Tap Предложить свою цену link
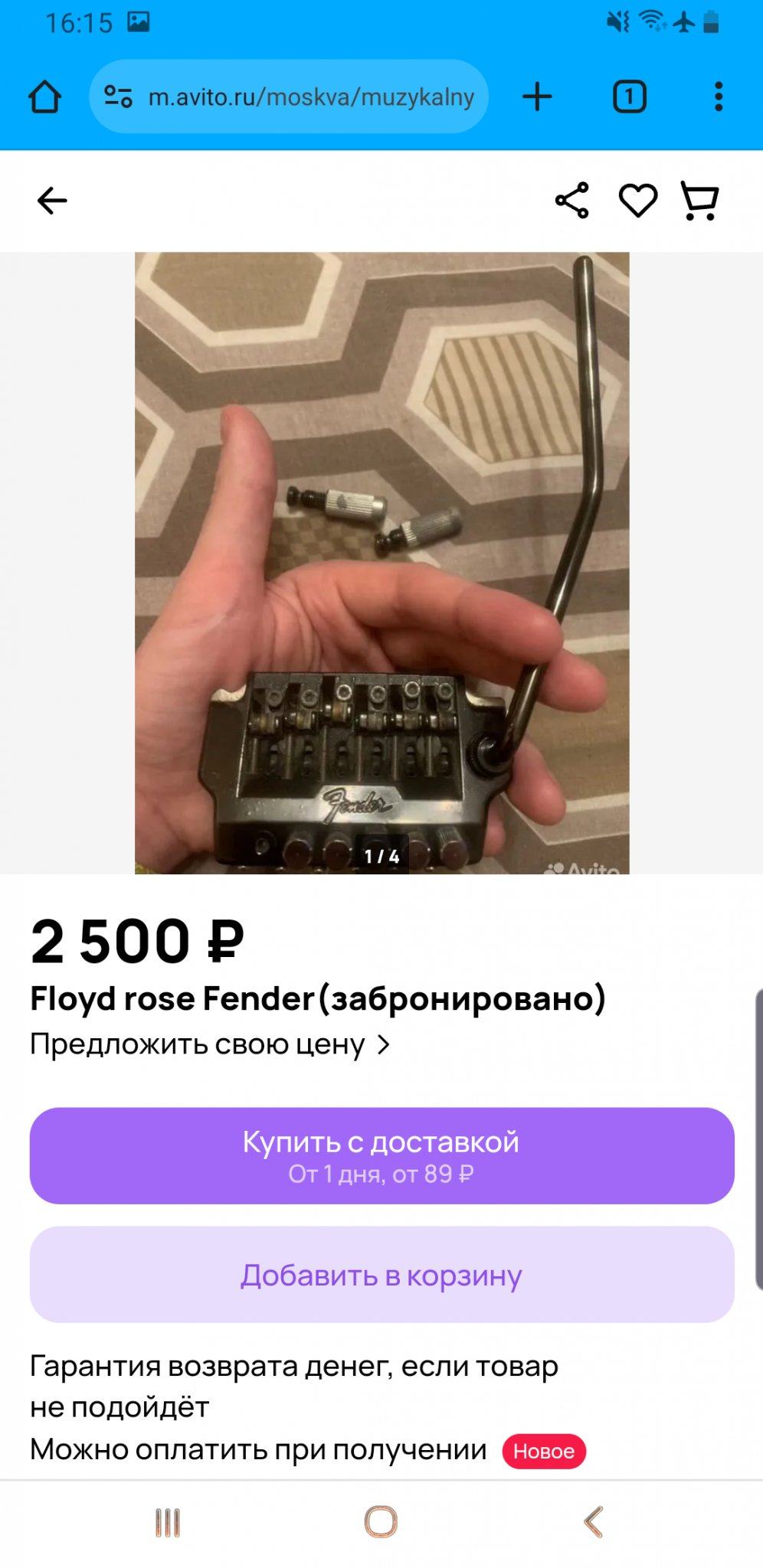 pos(210,1045)
